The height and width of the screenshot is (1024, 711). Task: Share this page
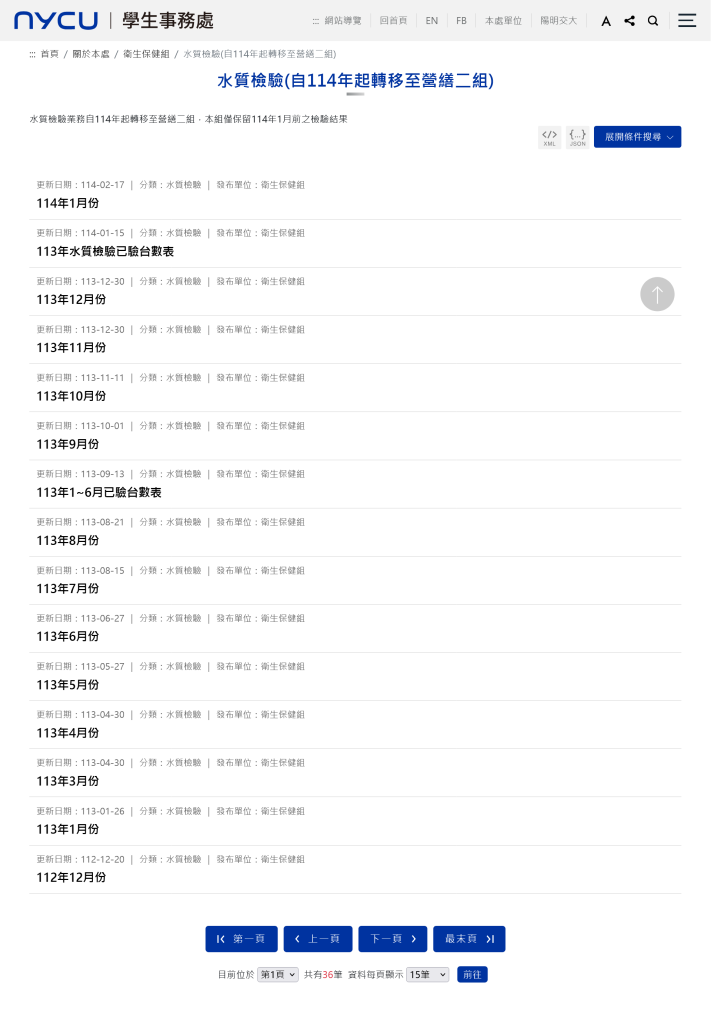pyautogui.click(x=629, y=21)
